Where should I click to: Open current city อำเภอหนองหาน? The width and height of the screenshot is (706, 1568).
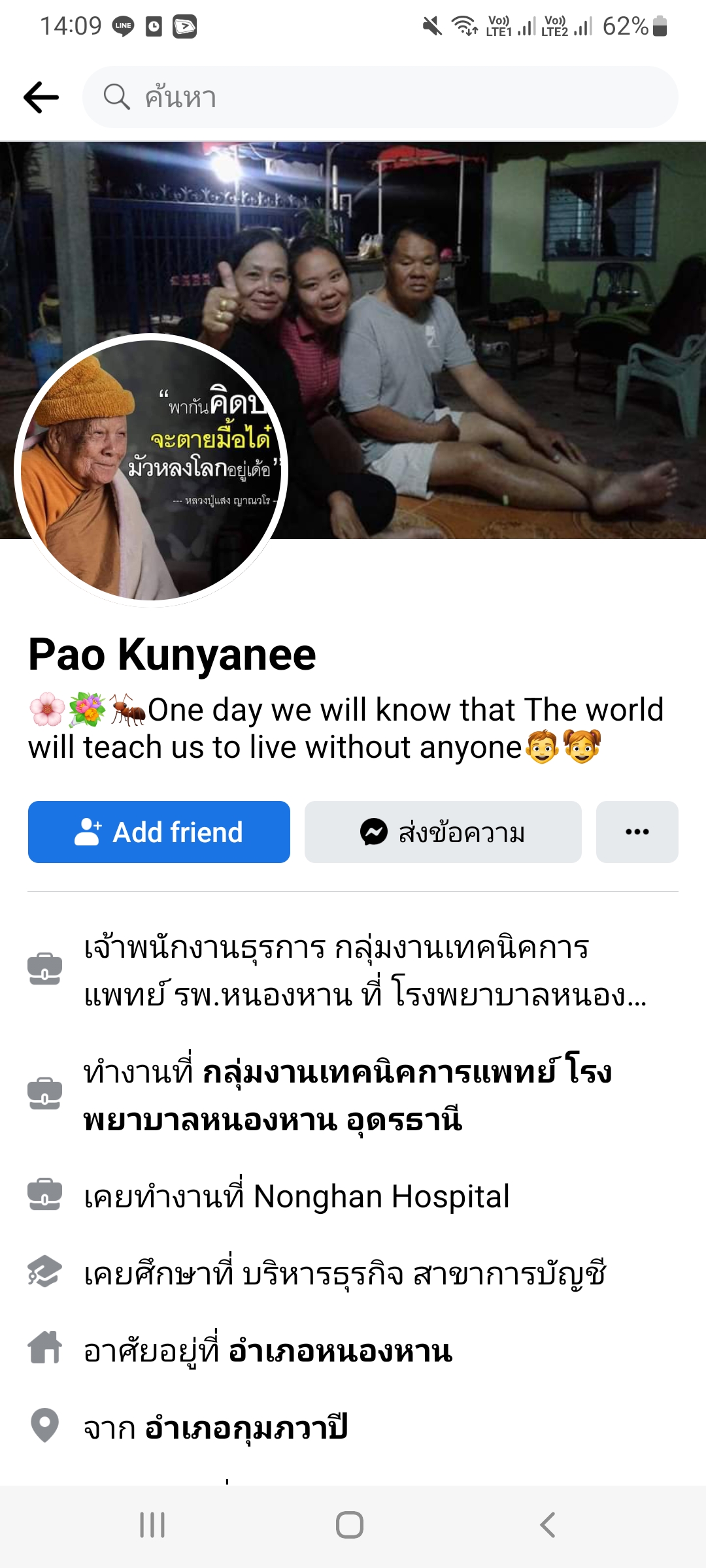340,1351
